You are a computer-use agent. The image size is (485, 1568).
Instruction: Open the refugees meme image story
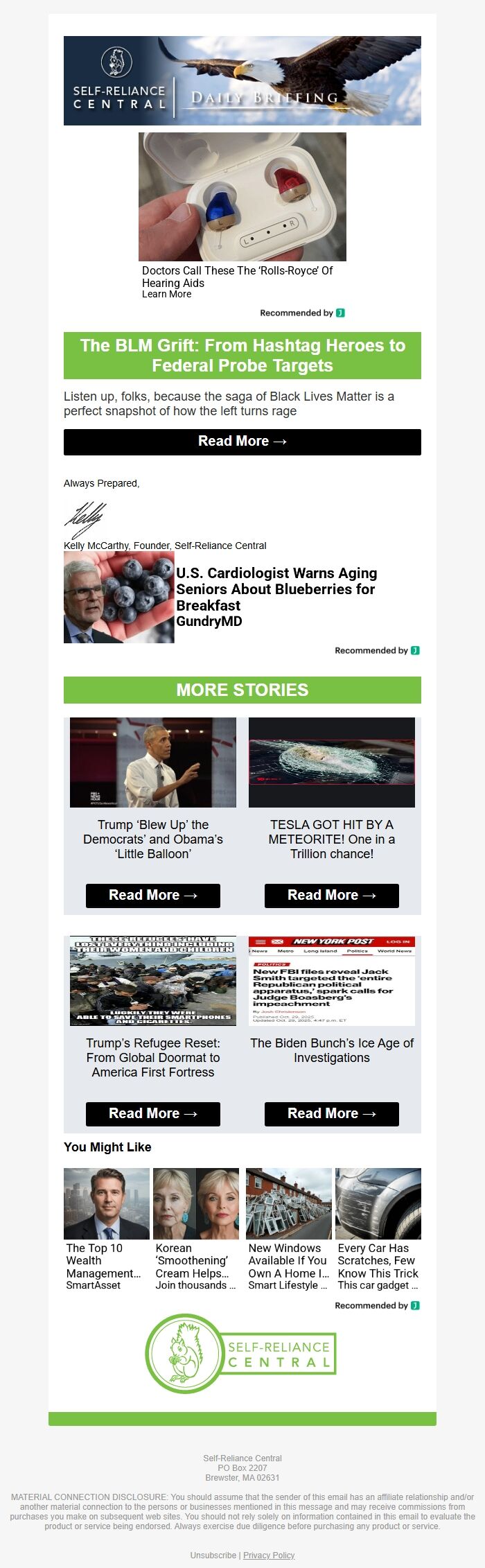tap(152, 980)
